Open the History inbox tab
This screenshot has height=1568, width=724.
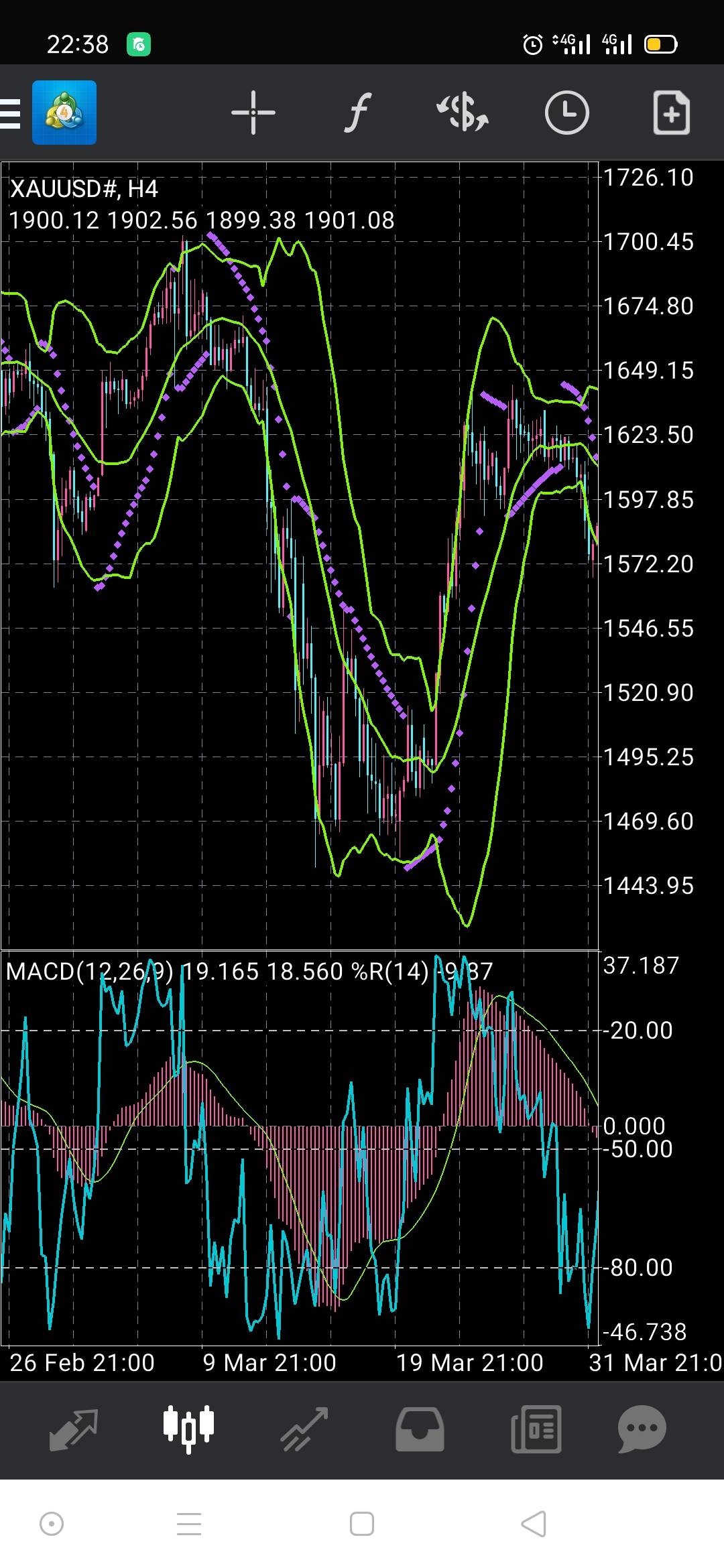tap(420, 1429)
